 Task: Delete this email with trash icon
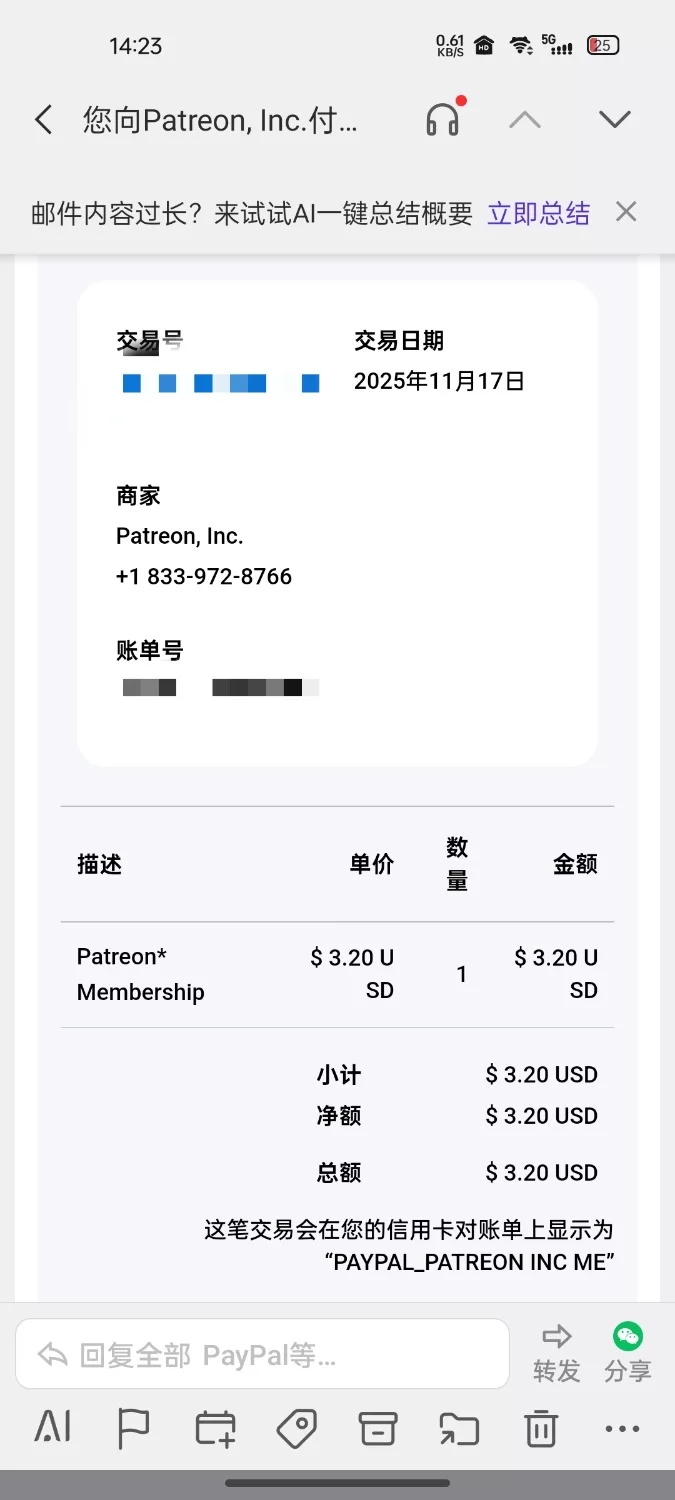pyautogui.click(x=541, y=1428)
